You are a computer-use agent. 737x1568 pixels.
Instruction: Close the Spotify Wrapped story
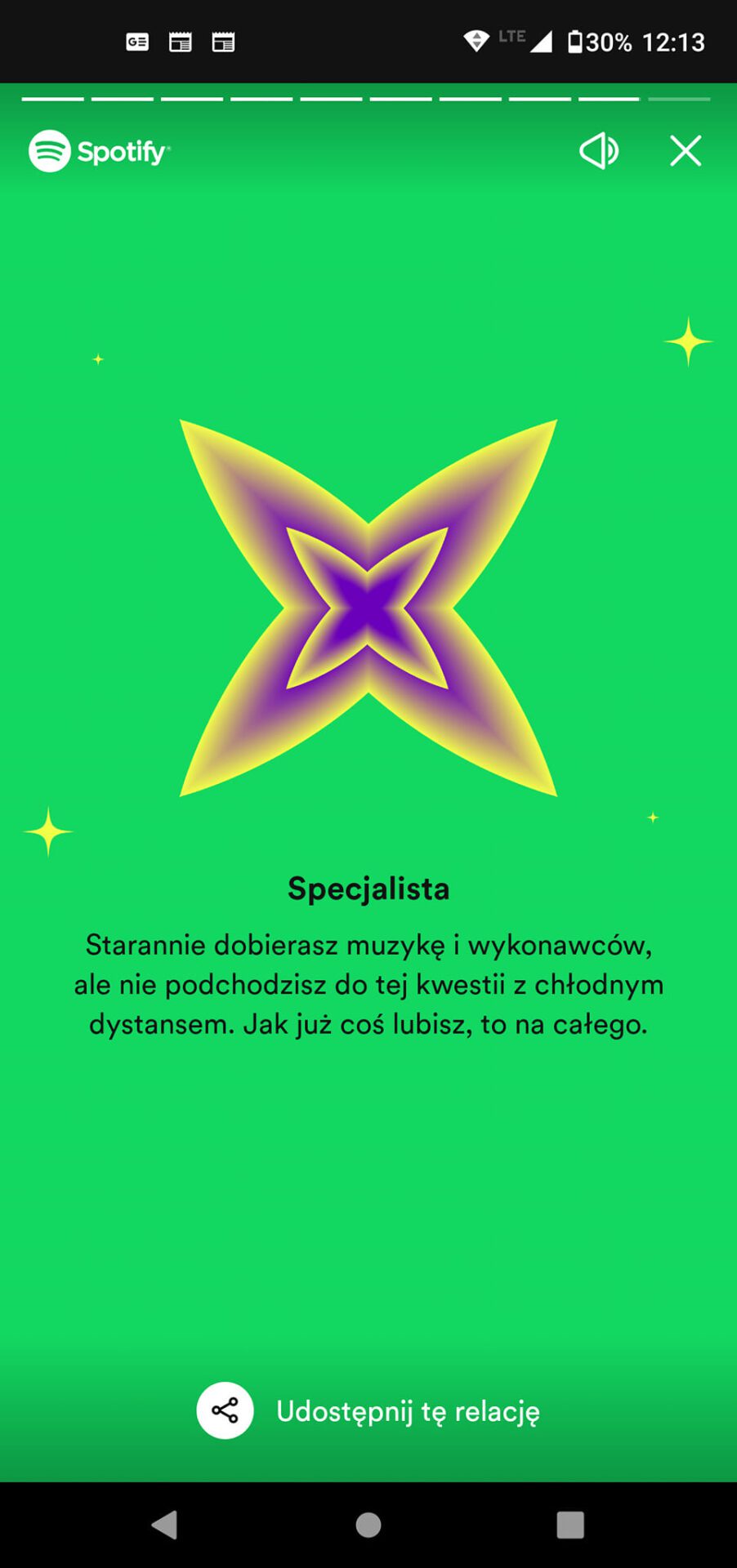point(686,151)
